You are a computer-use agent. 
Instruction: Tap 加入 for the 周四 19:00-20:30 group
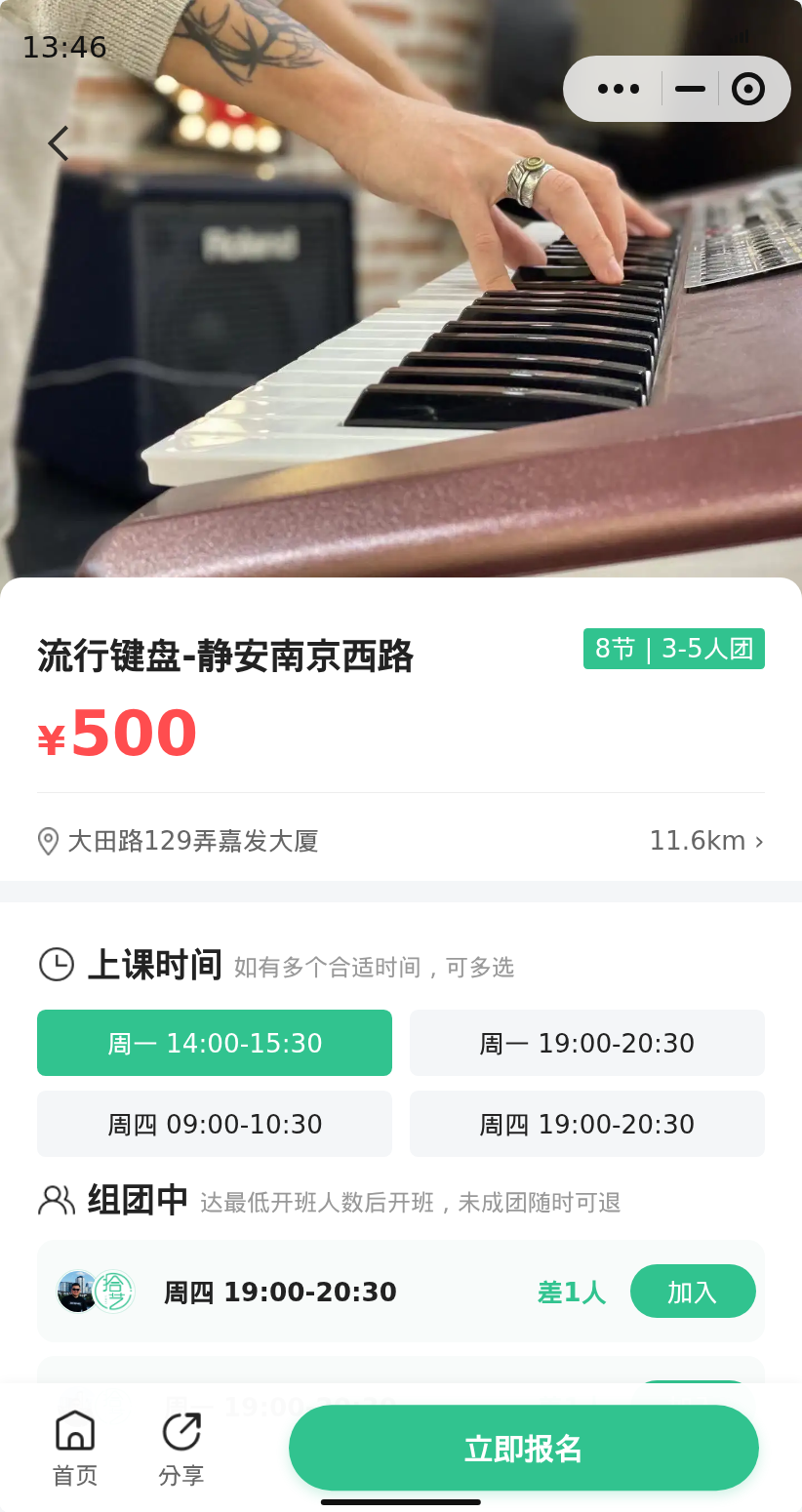(693, 1292)
